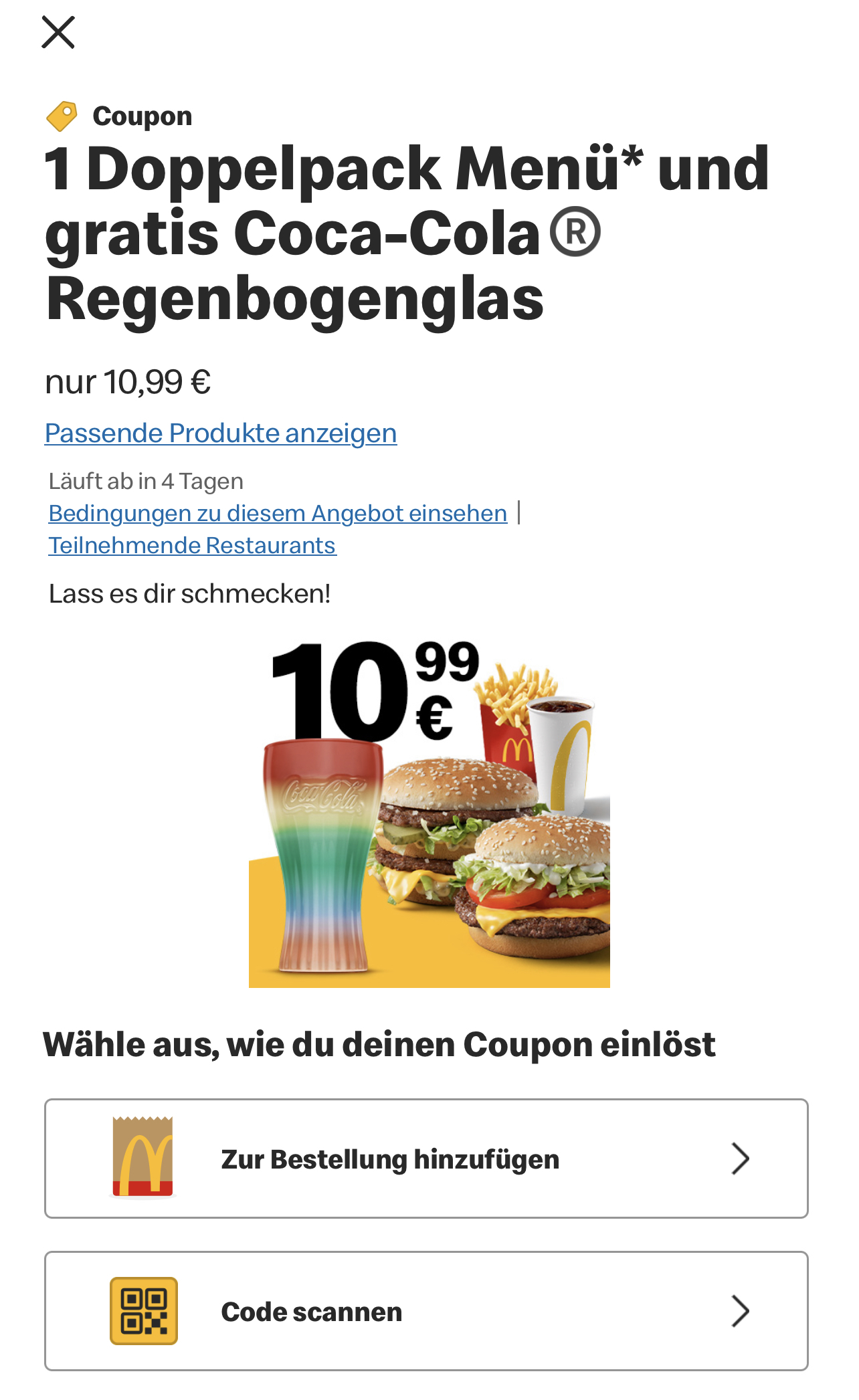Image resolution: width=859 pixels, height=1400 pixels.
Task: Choose Code scannen to redeem coupon
Action: (426, 1311)
